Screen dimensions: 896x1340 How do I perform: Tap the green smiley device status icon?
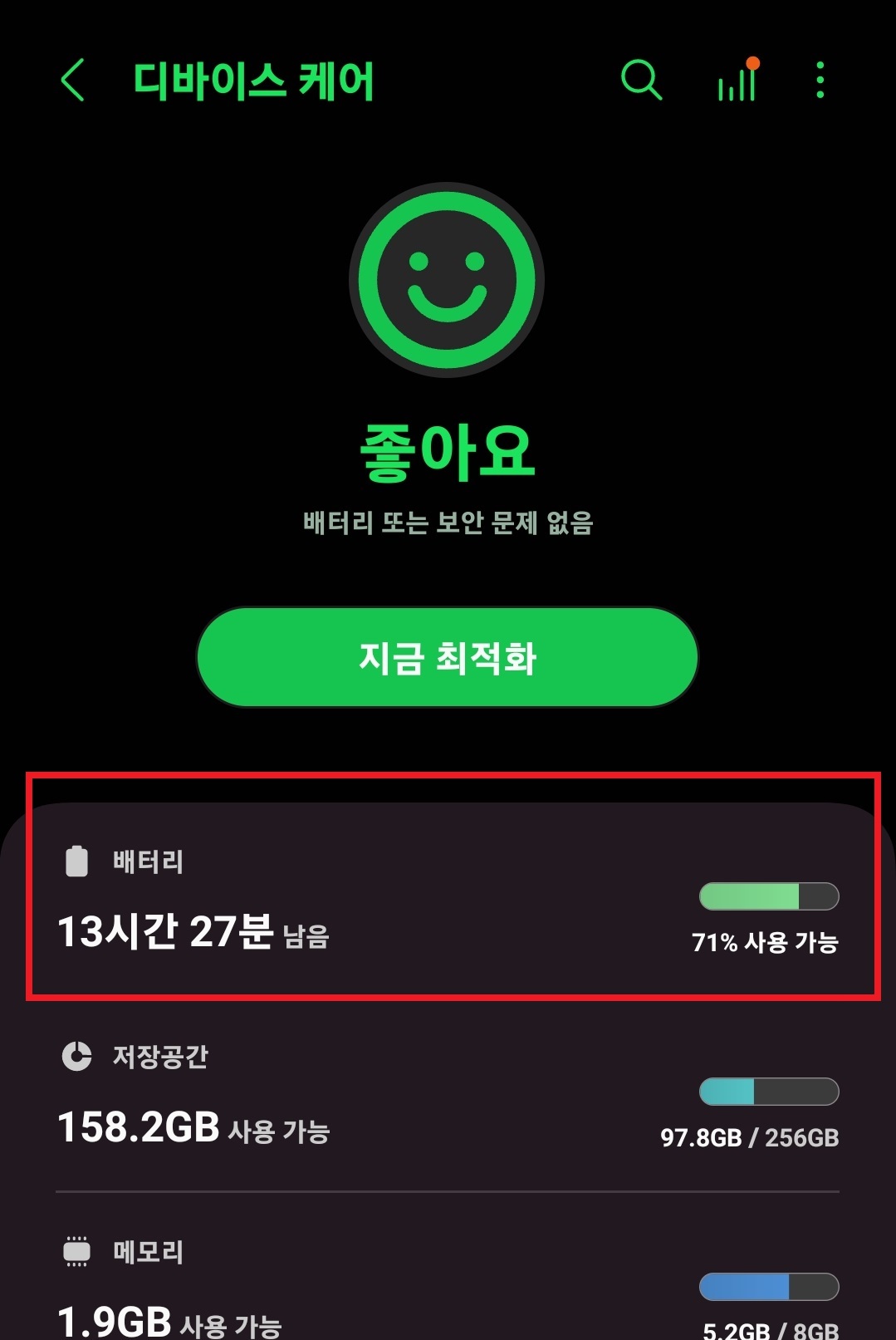pyautogui.click(x=448, y=279)
